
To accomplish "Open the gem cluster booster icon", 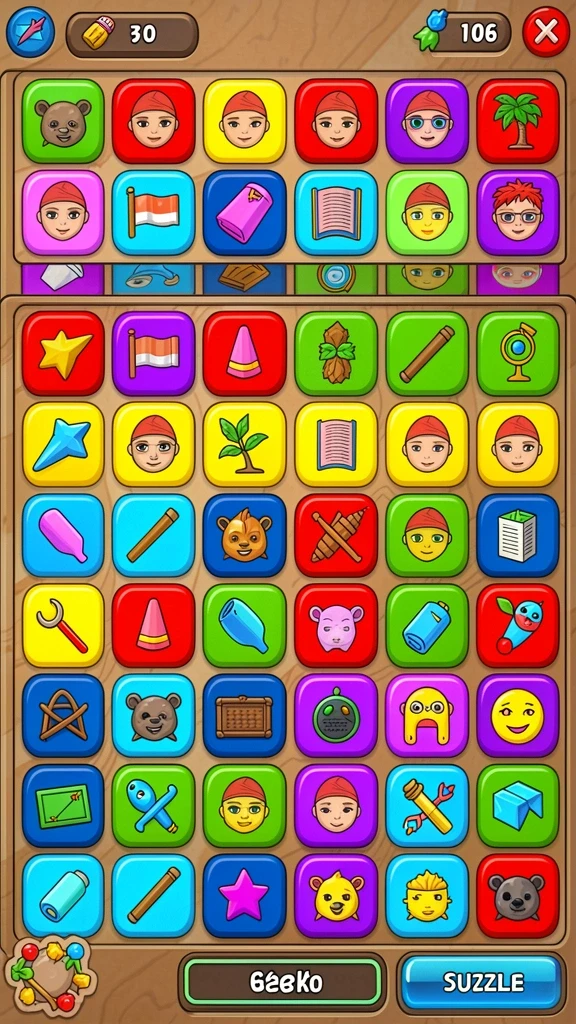I will pos(50,978).
